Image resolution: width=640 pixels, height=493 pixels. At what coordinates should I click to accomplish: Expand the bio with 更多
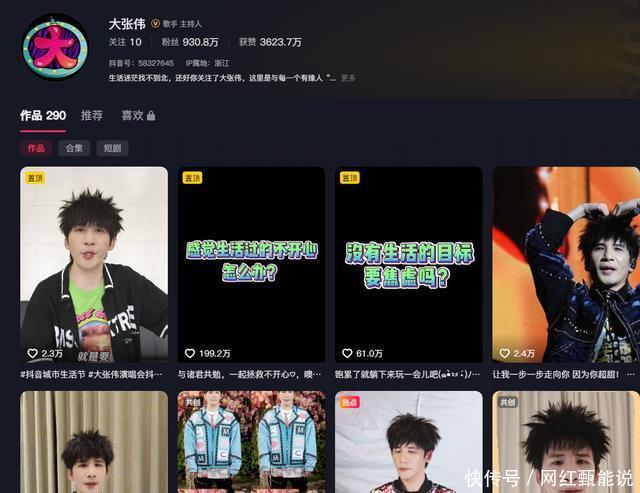348,78
